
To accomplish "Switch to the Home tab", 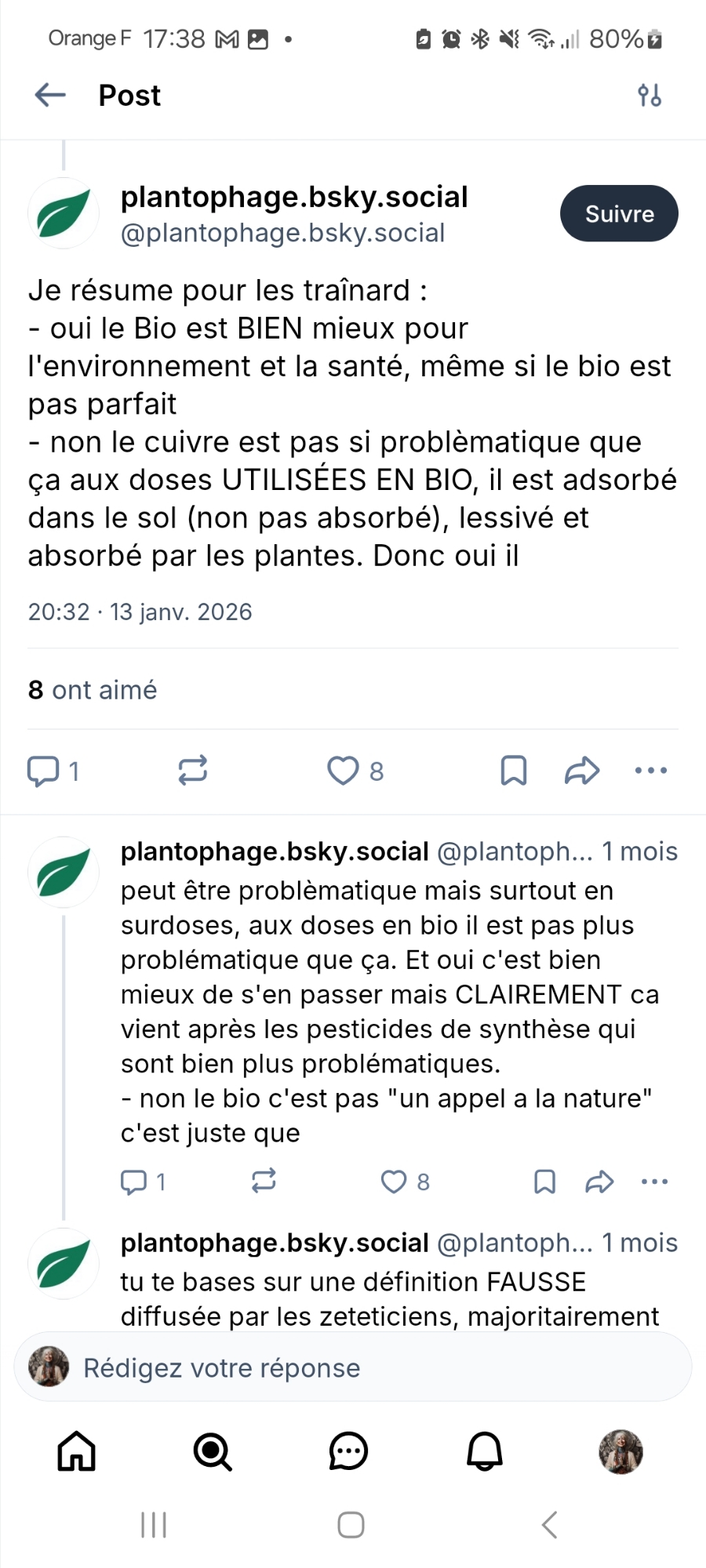I will 77,1451.
